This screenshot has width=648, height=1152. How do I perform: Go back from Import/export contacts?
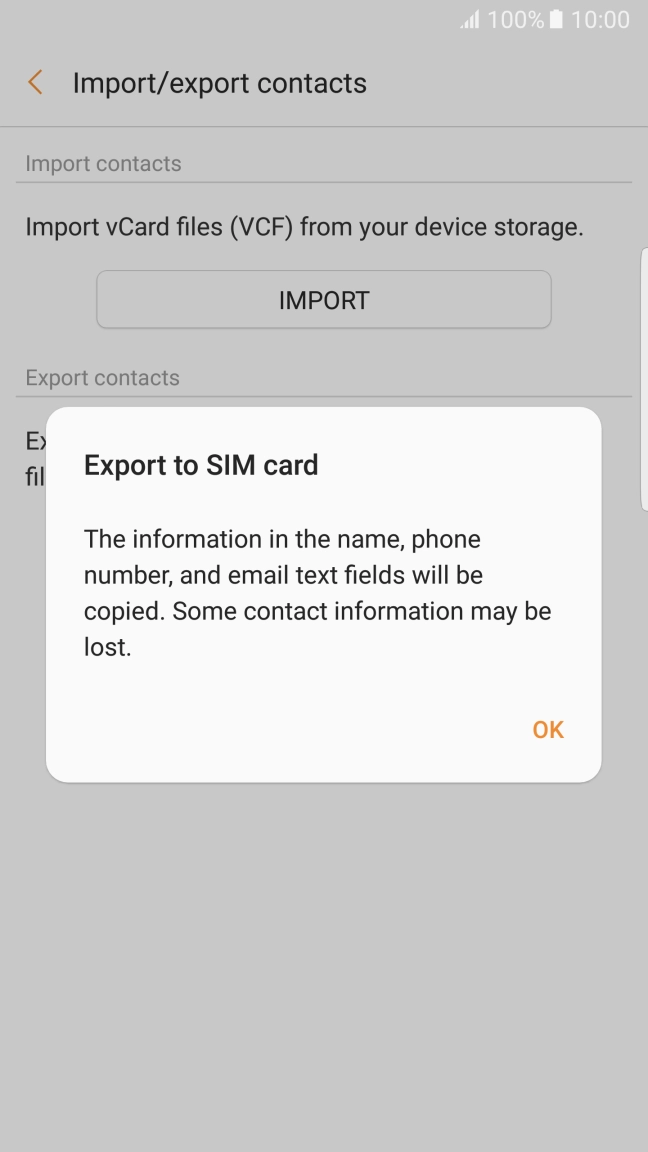pyautogui.click(x=36, y=83)
